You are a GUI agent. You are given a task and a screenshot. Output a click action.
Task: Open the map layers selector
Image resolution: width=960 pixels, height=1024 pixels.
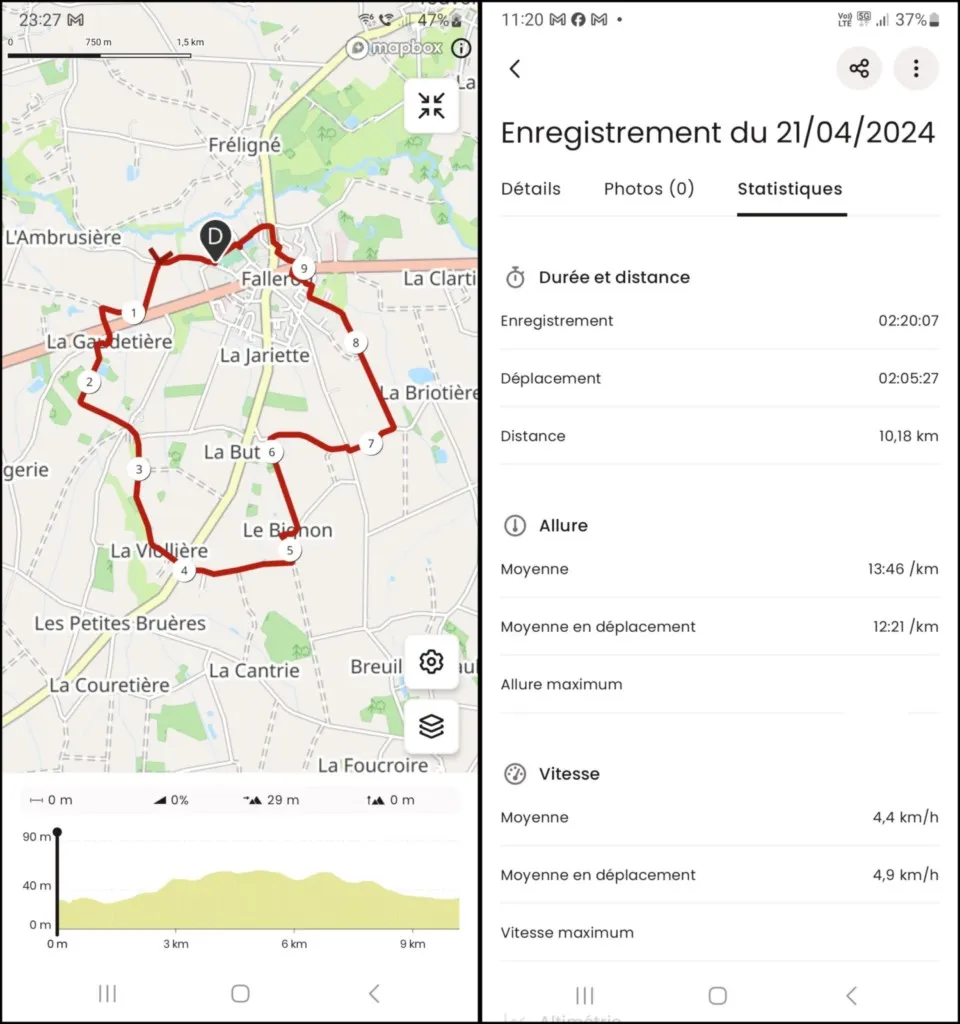pos(432,726)
